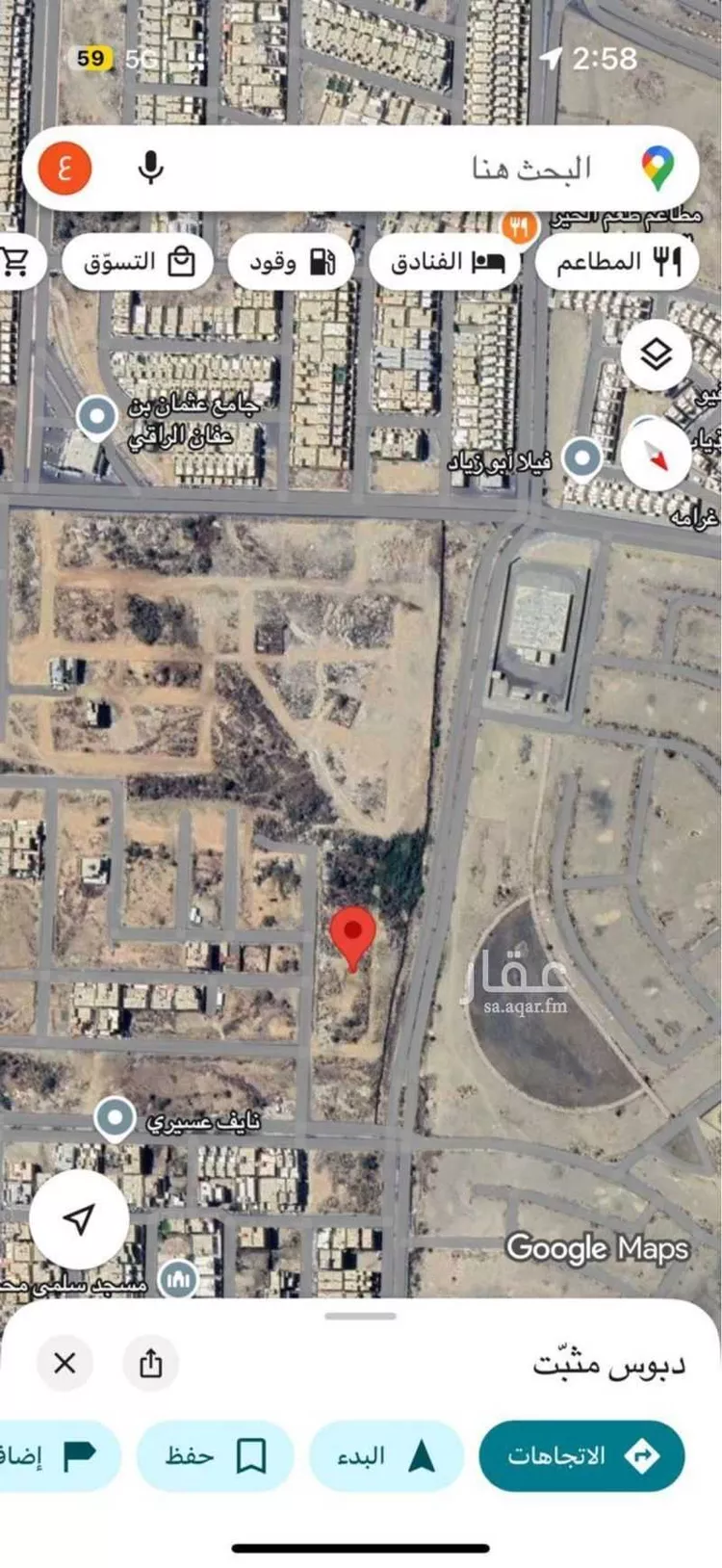Filter restaurants with the المطاعم chip
Screen dimensions: 722x1568
[x=616, y=260]
